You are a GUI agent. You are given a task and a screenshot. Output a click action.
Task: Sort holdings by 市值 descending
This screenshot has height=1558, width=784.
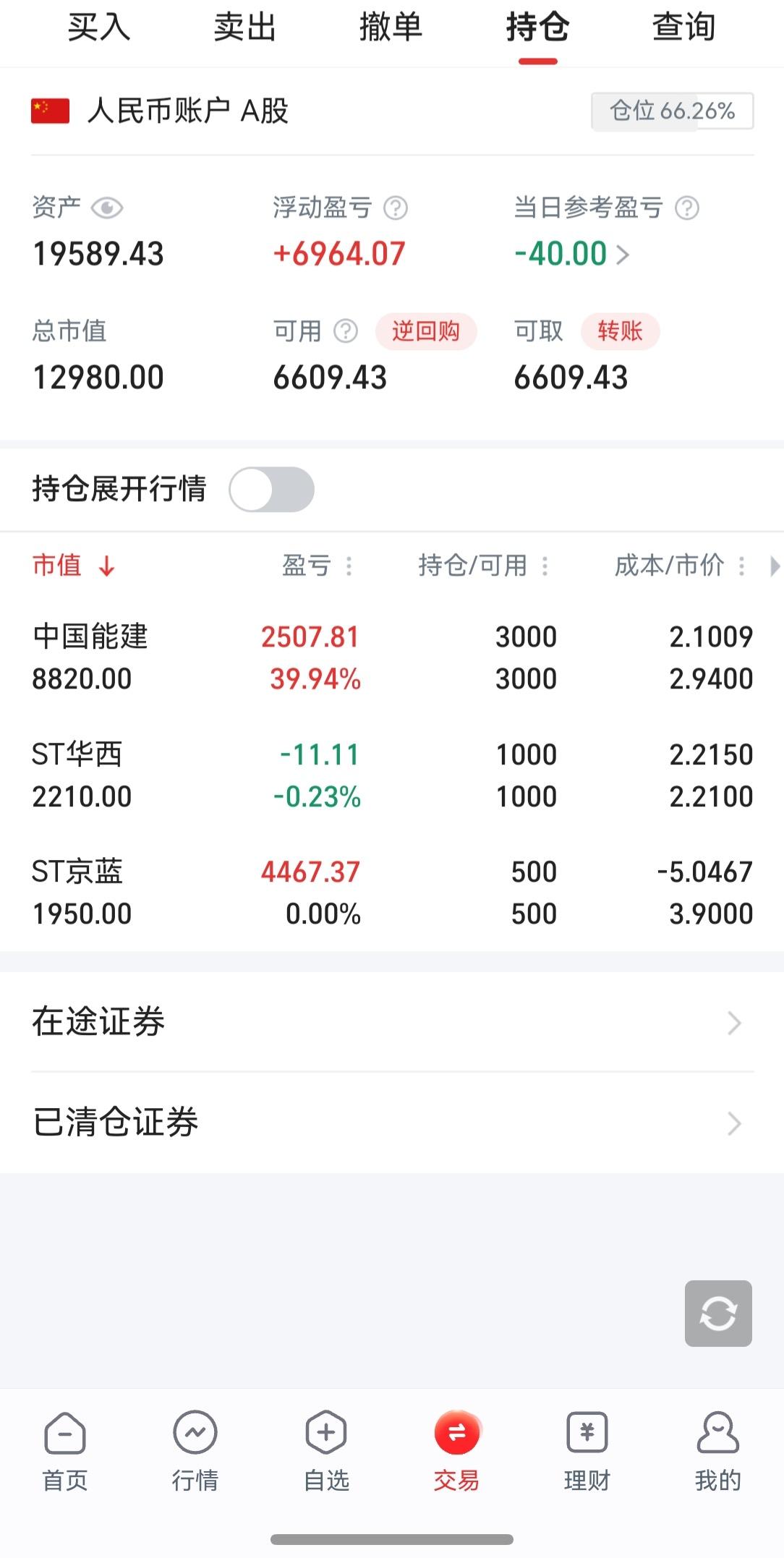[72, 566]
